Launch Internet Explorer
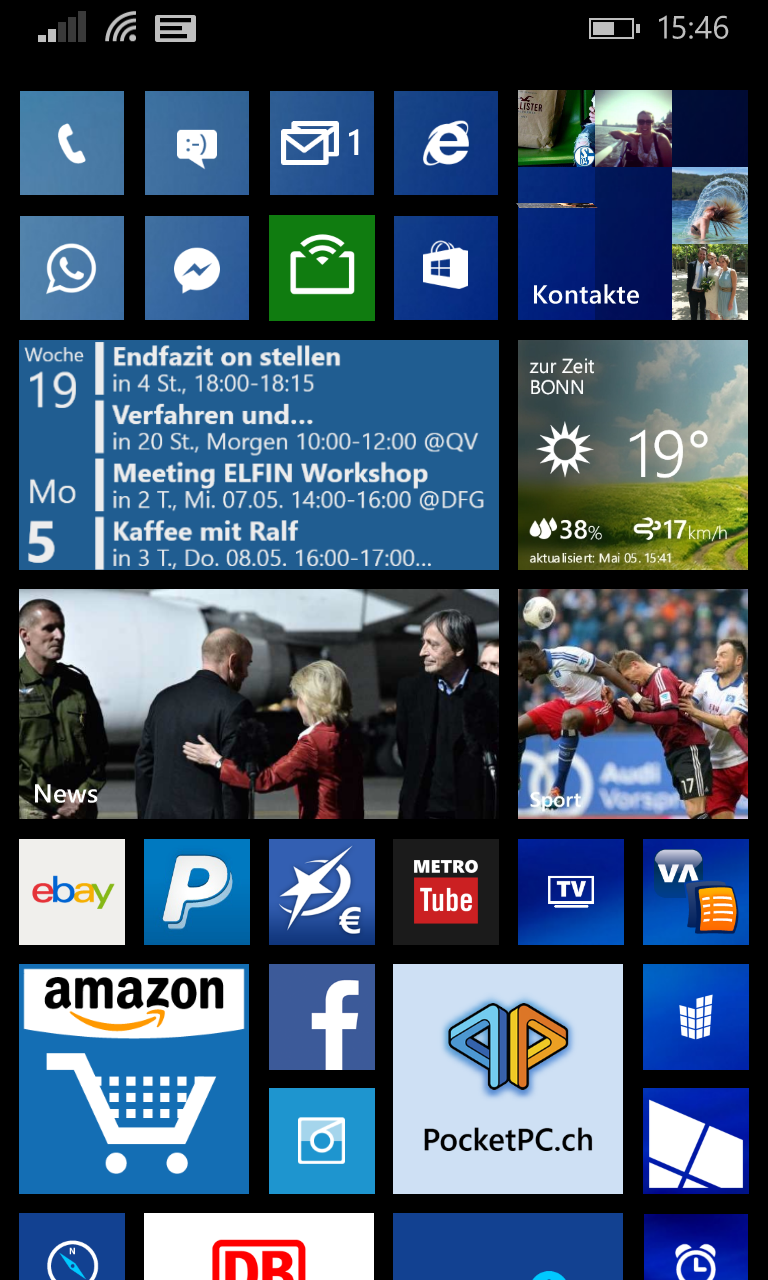The image size is (768, 1280). point(446,143)
